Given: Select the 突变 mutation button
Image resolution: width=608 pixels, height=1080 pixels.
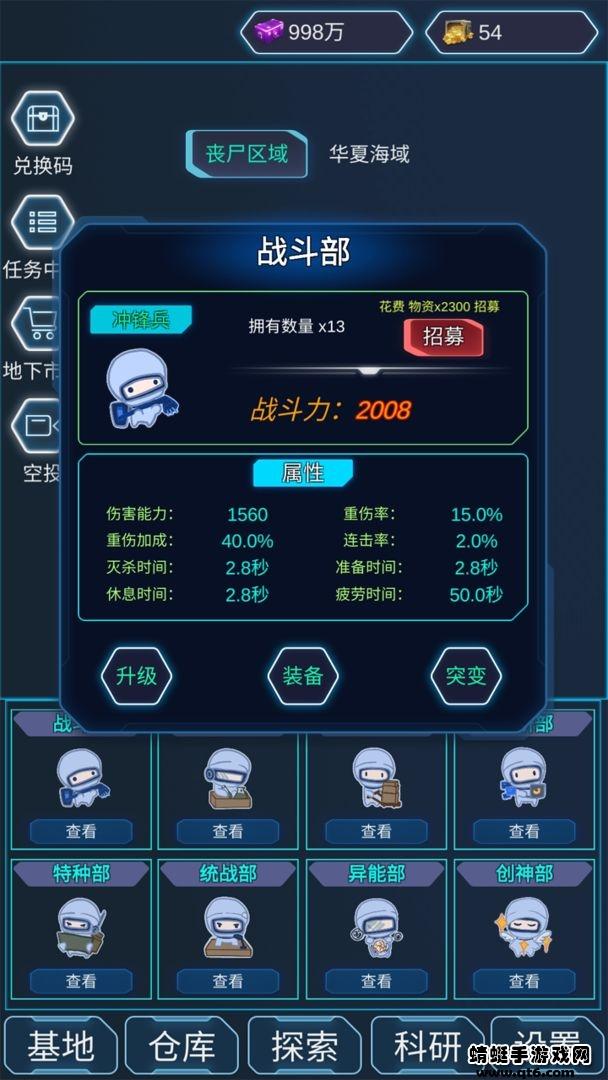Looking at the screenshot, I should 465,676.
